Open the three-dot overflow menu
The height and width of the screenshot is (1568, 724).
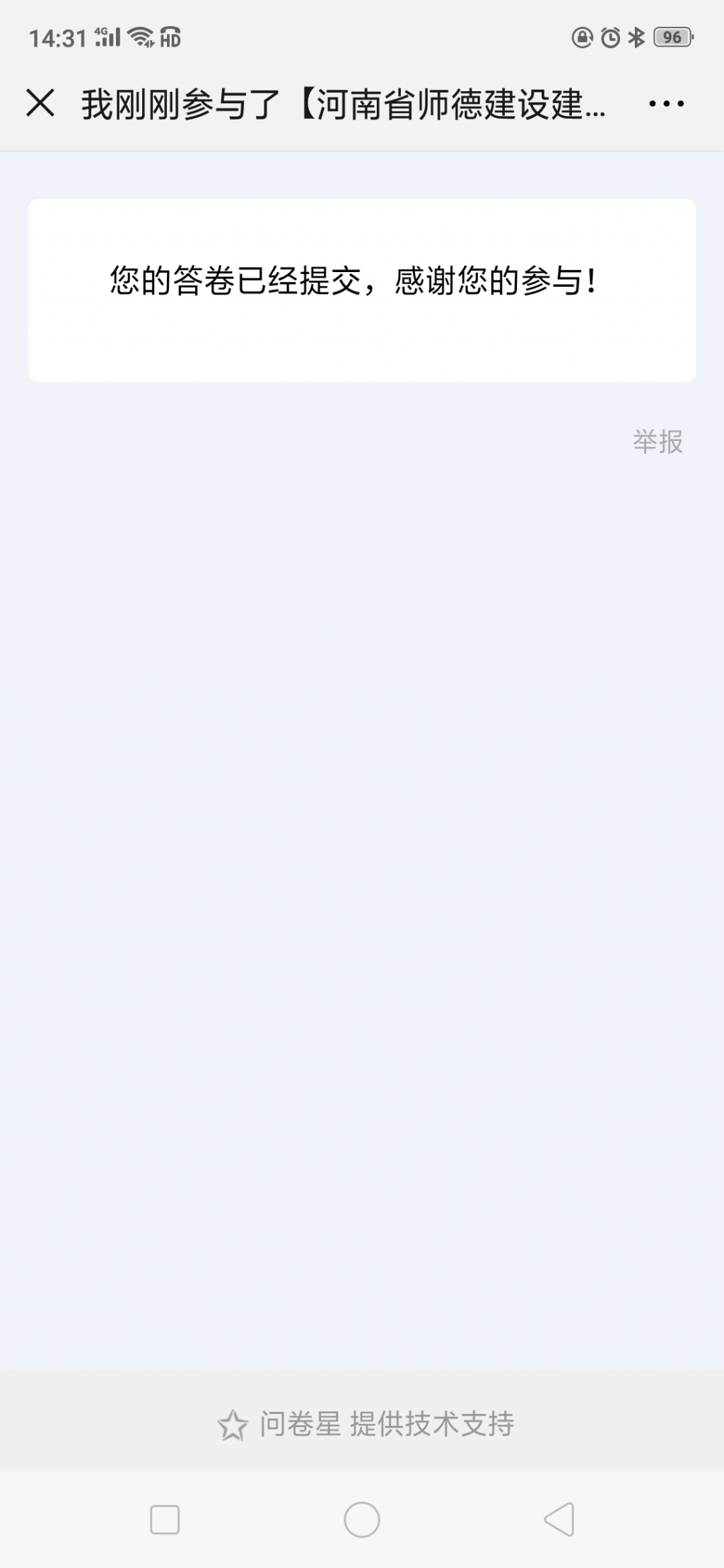pos(666,104)
